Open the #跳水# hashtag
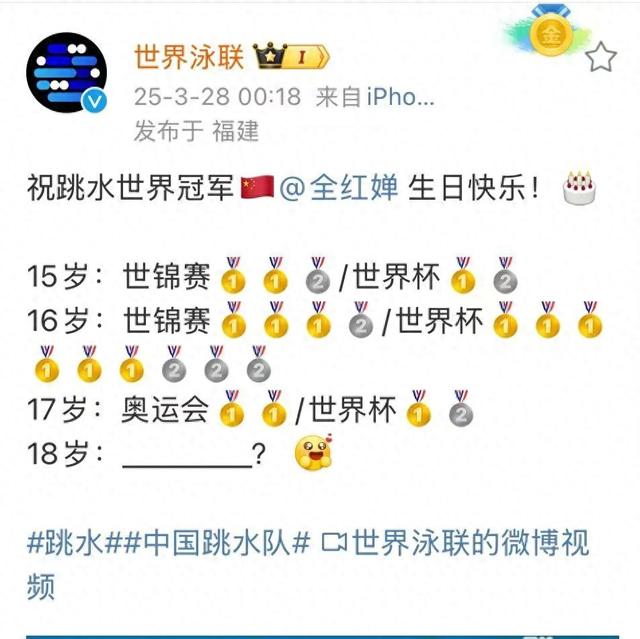The height and width of the screenshot is (639, 640). coord(66,542)
